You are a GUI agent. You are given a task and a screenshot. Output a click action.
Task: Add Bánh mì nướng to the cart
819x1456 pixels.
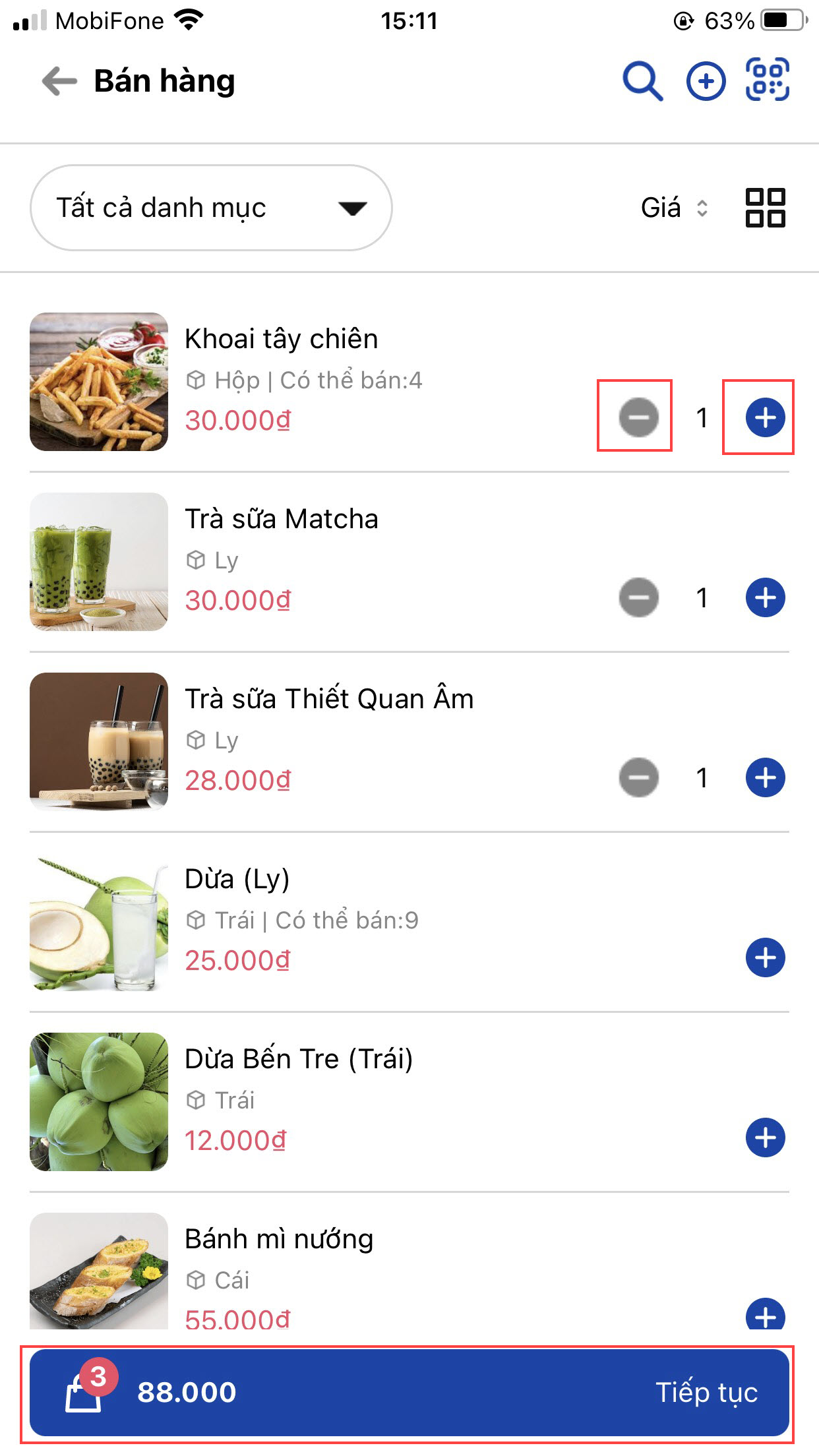click(765, 1316)
